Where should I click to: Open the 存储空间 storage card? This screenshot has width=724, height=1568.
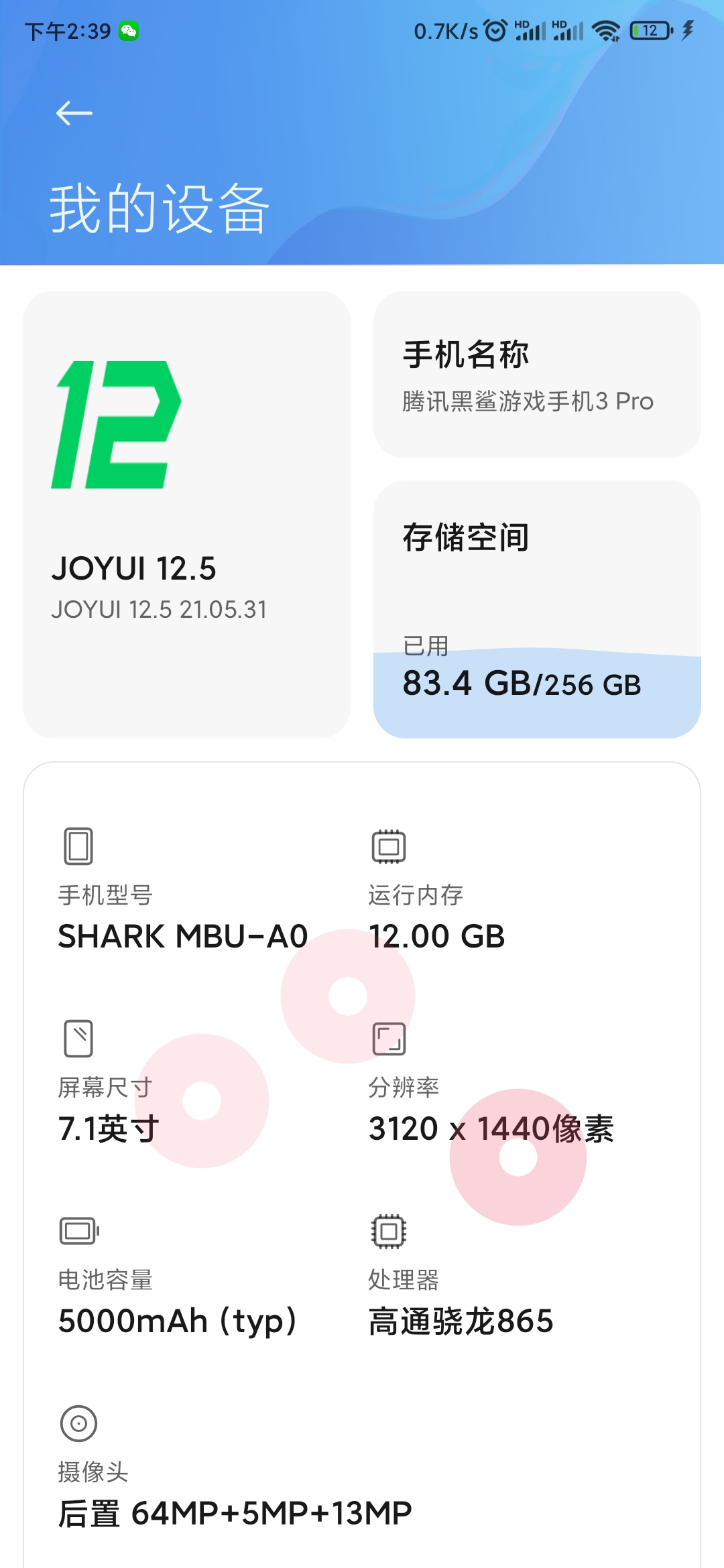tap(537, 609)
